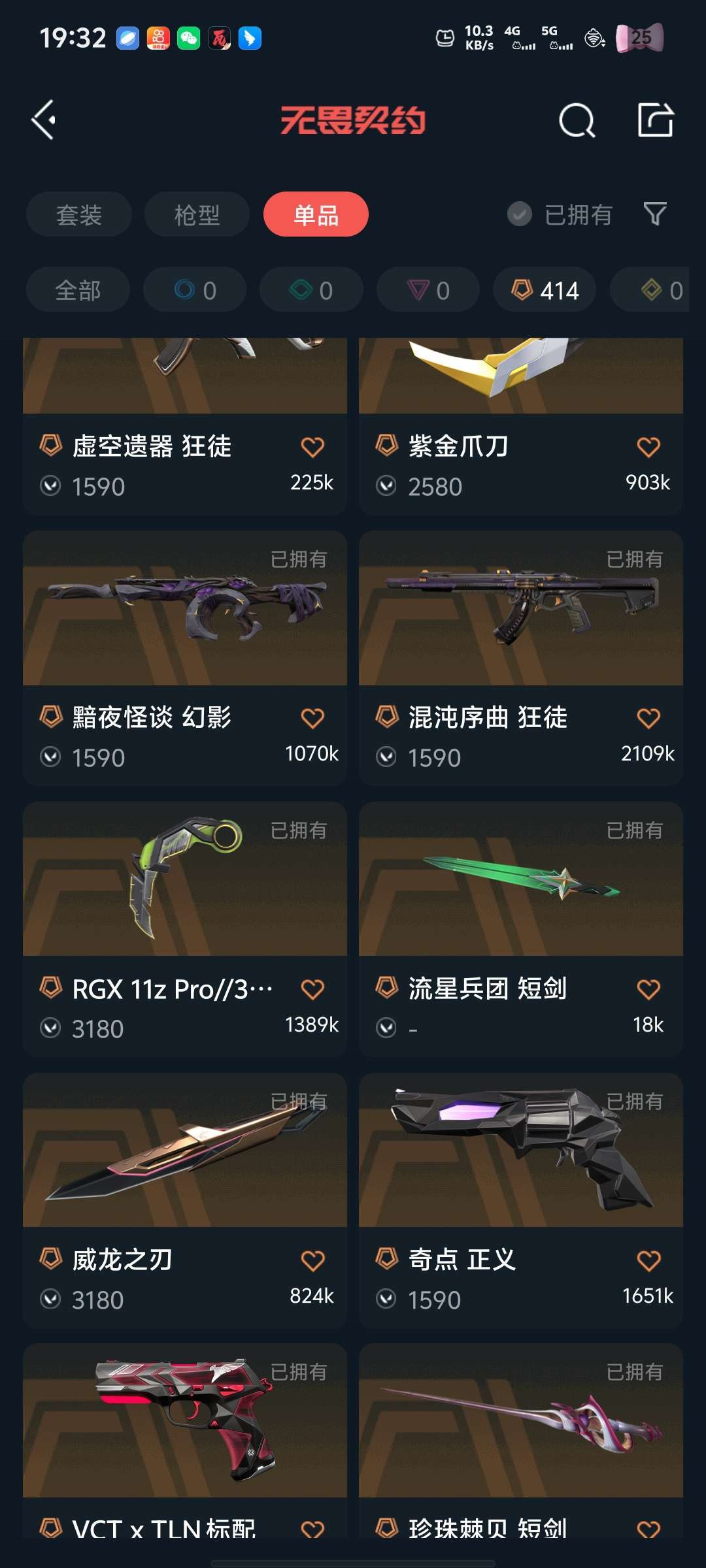The image size is (706, 1568).
Task: Tap the share icon in top bar
Action: click(657, 119)
